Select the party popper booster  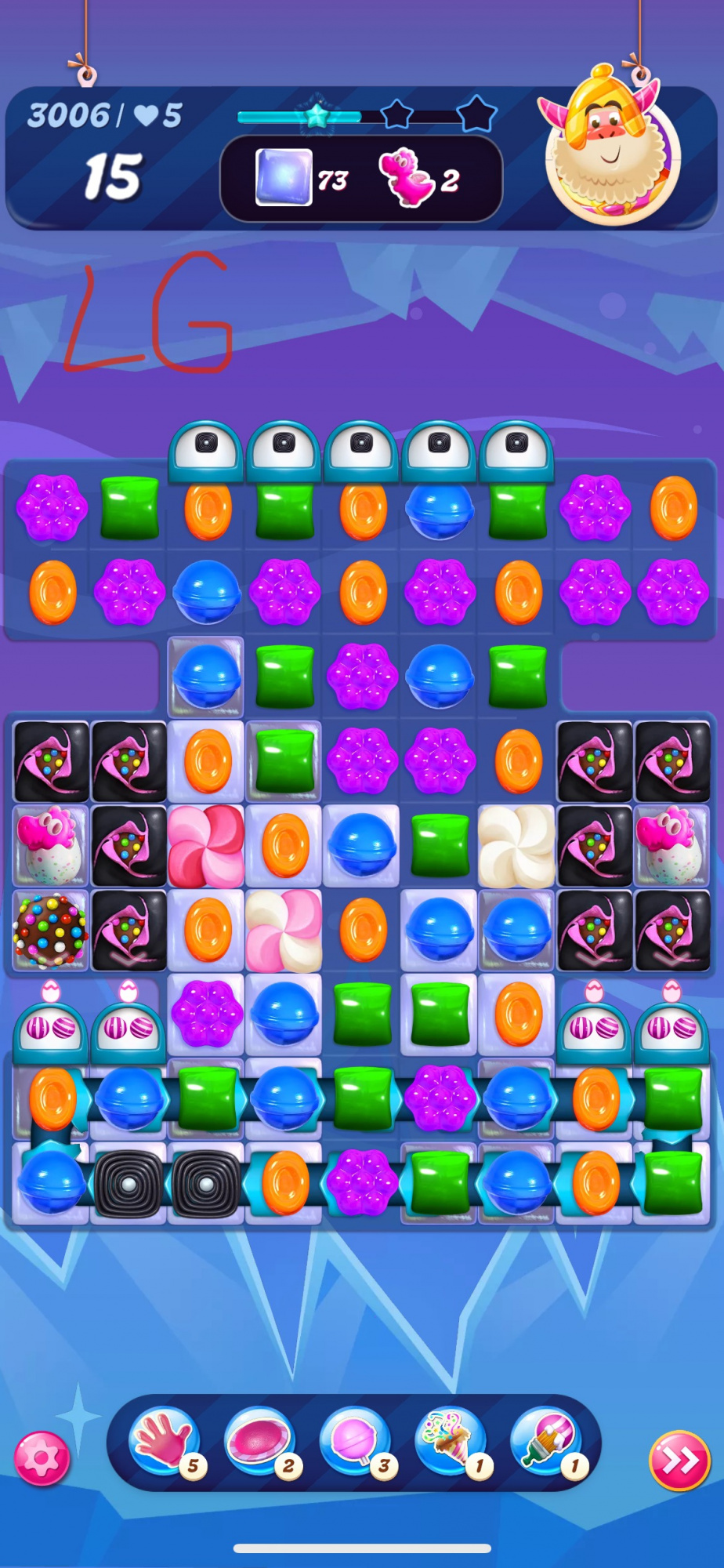[x=450, y=1441]
